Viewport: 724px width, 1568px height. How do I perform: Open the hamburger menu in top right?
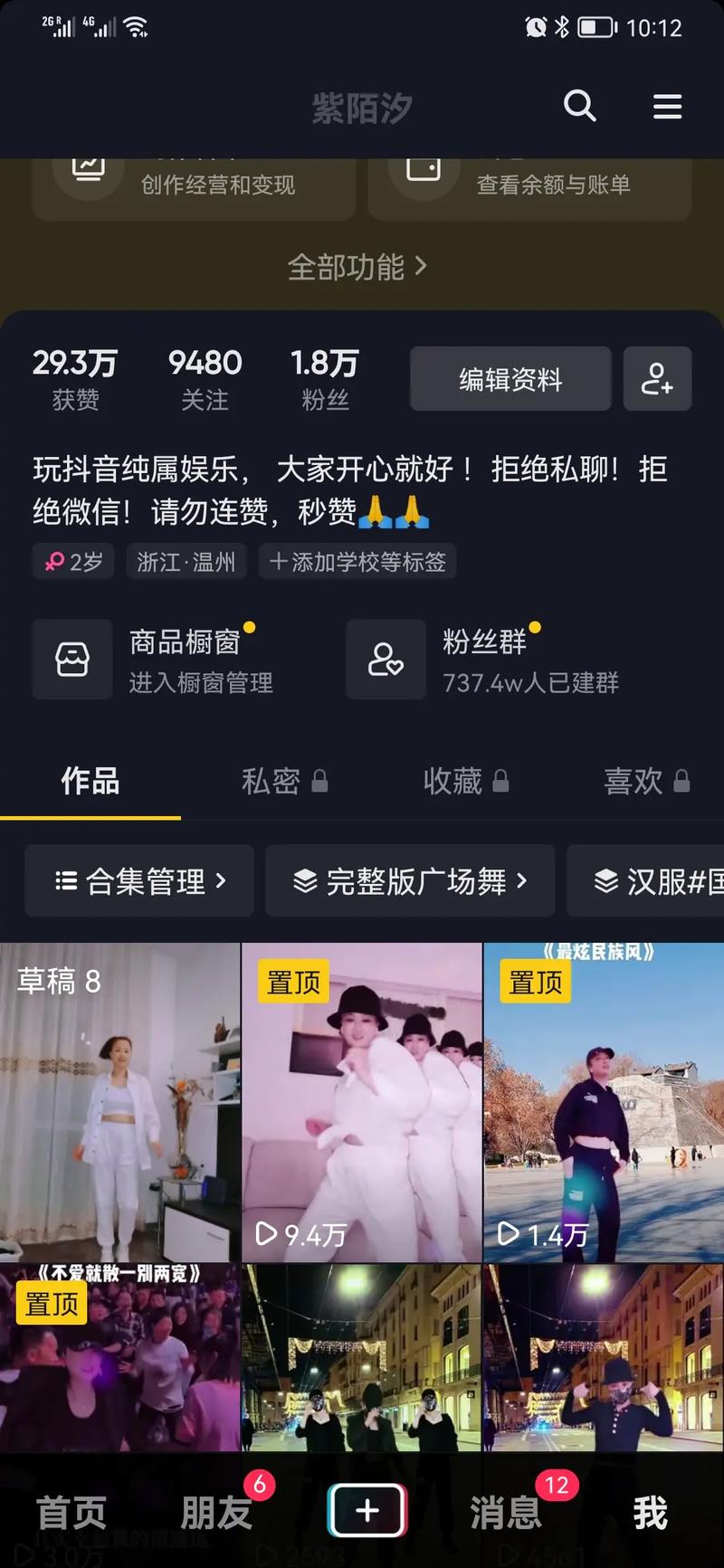[x=667, y=106]
